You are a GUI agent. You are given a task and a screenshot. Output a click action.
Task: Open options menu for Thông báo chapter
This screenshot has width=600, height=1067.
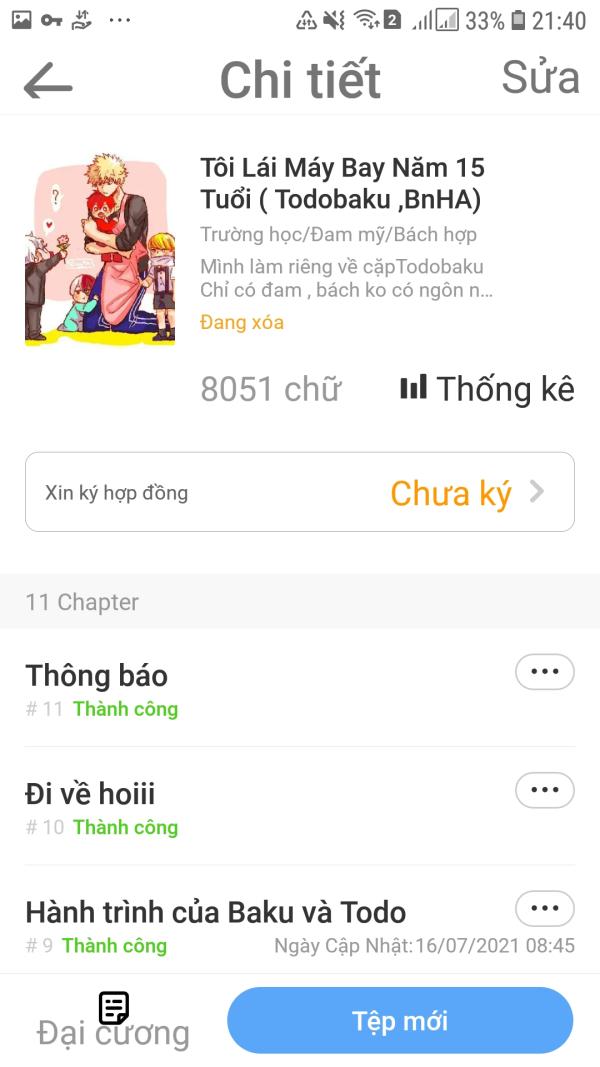pos(545,672)
